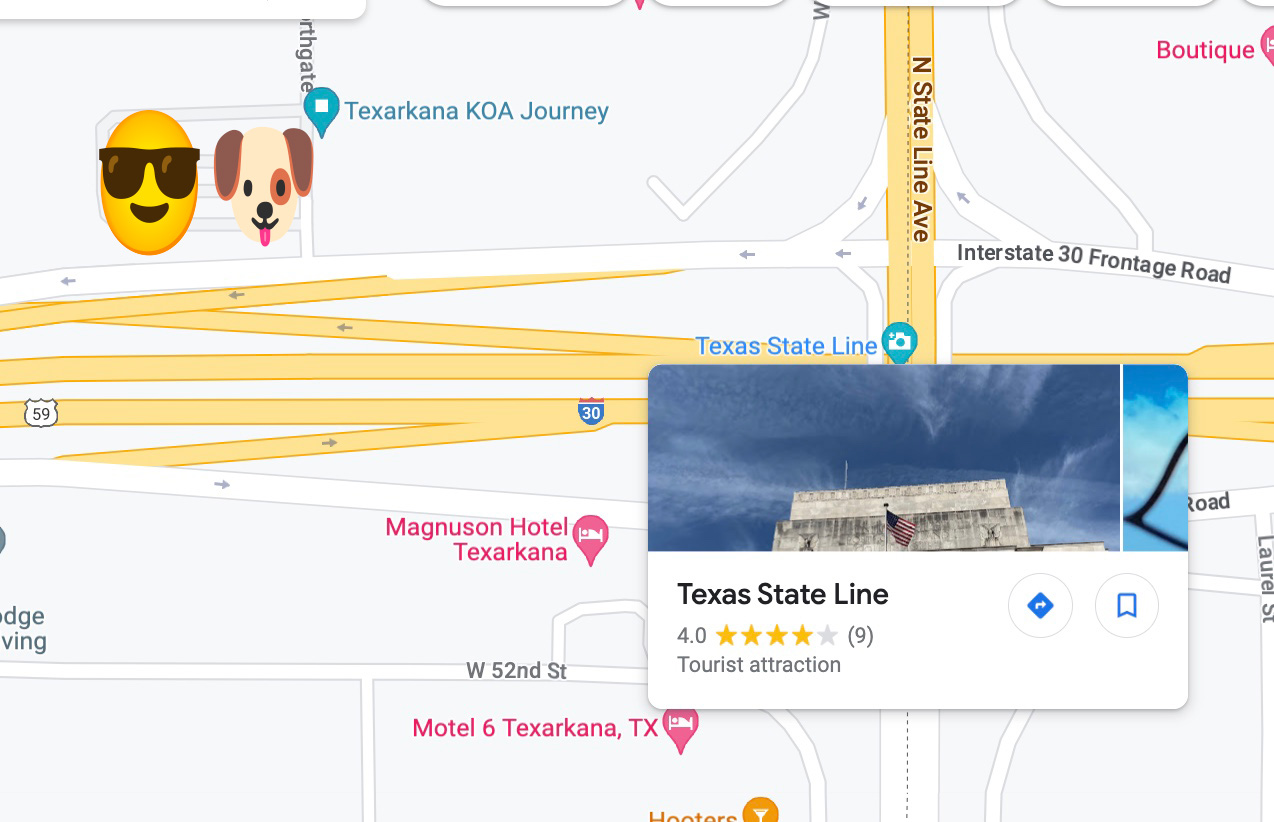This screenshot has height=822, width=1274.
Task: Open the Motel 6 Texarkana, TX pin
Action: click(681, 728)
